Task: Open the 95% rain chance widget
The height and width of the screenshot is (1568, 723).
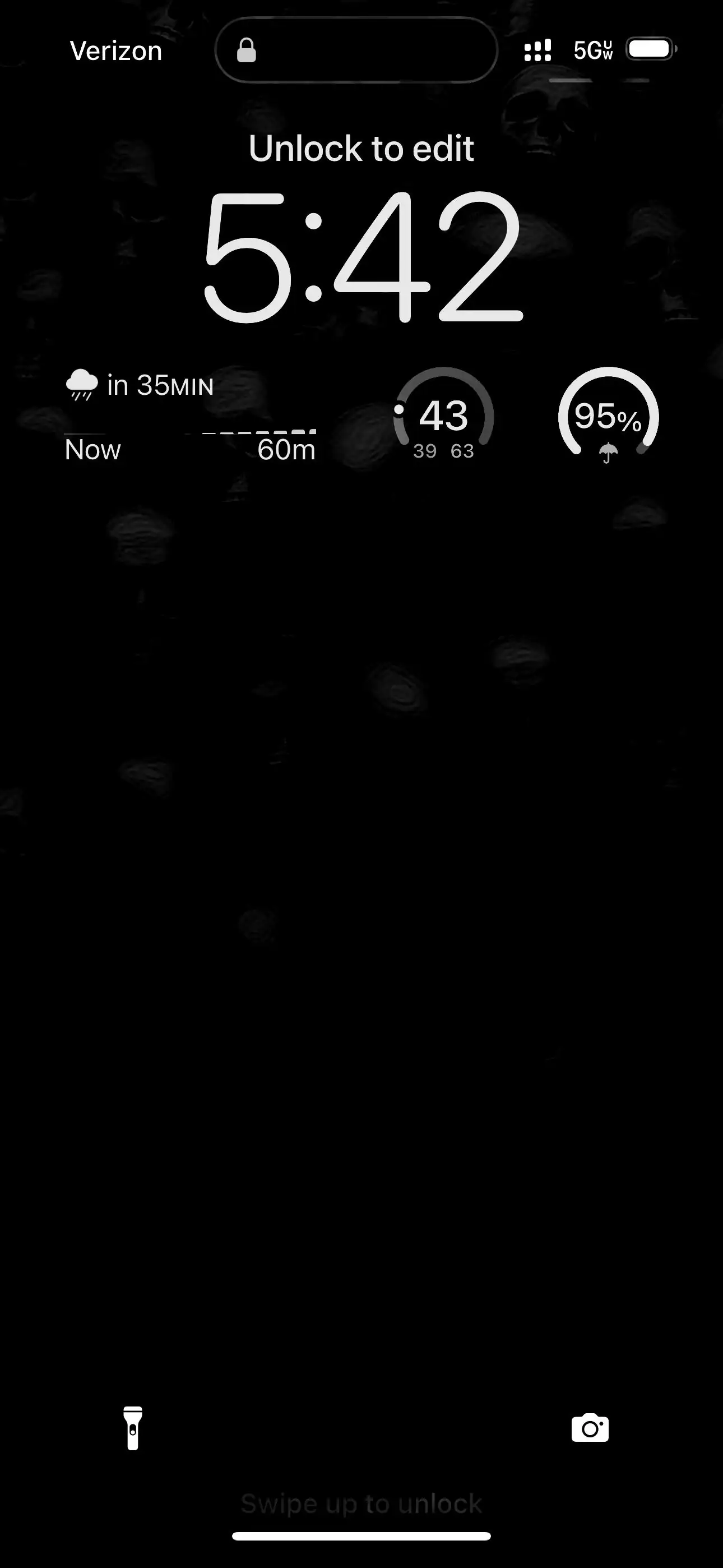Action: (608, 417)
